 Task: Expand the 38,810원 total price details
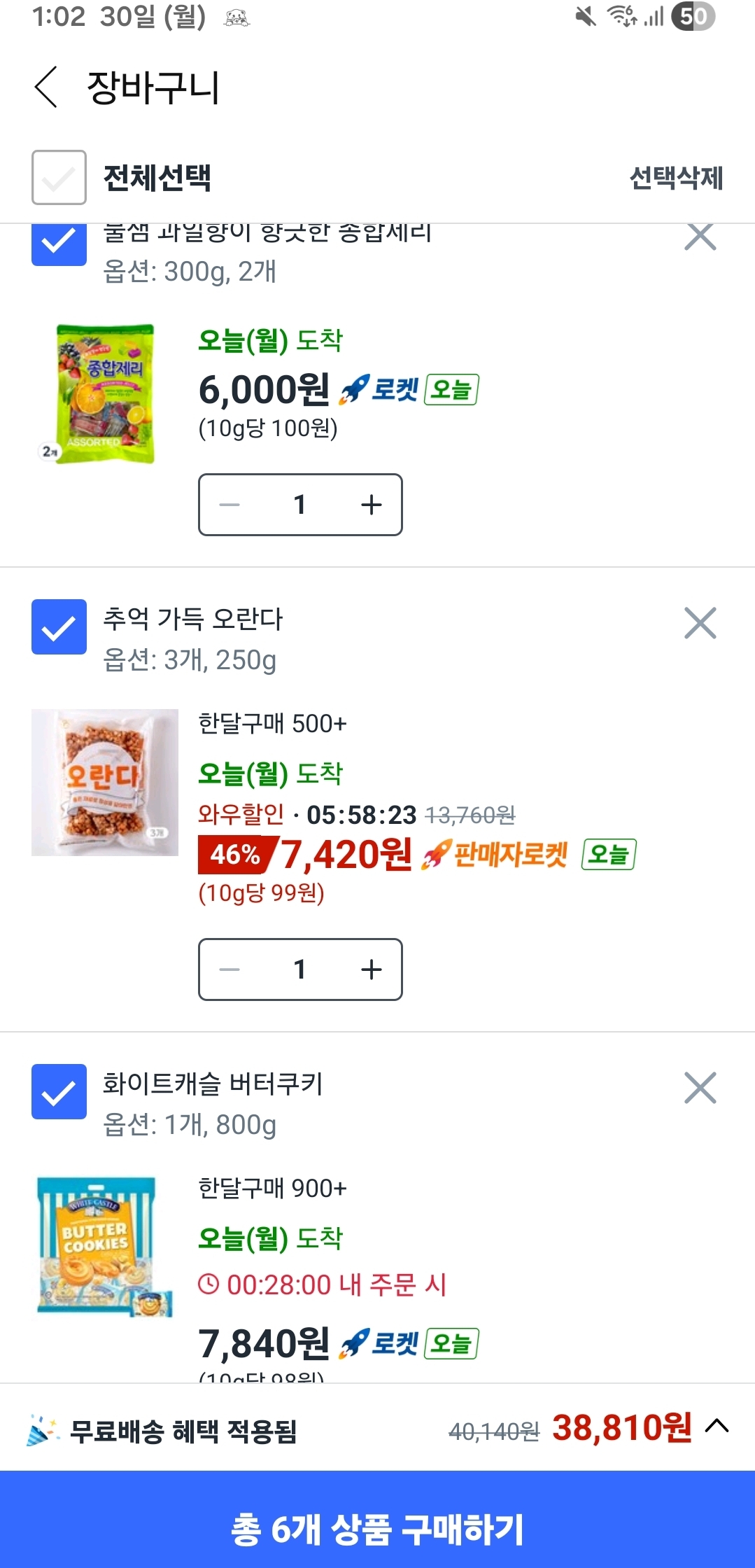point(717,1426)
